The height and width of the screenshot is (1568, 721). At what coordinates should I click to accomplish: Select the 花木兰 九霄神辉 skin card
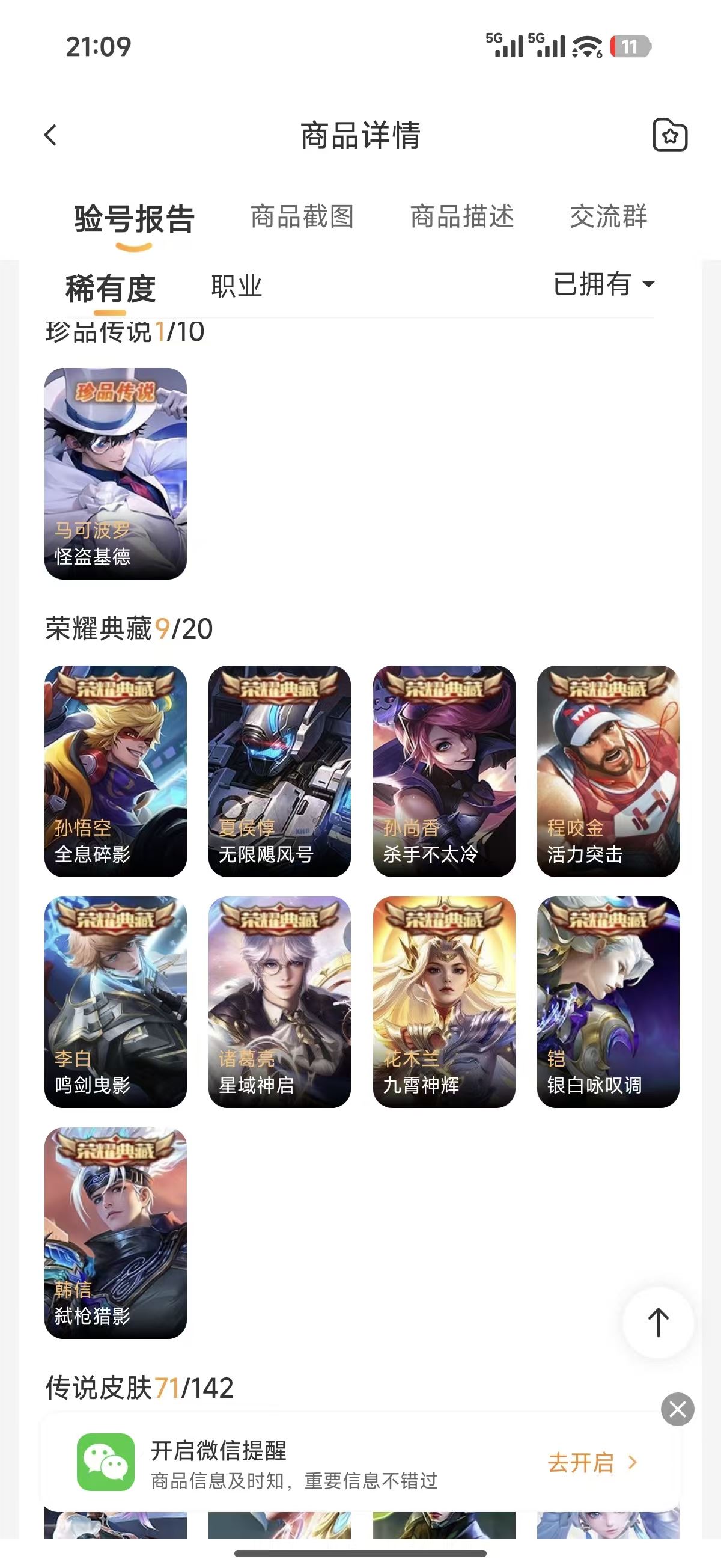click(443, 1001)
